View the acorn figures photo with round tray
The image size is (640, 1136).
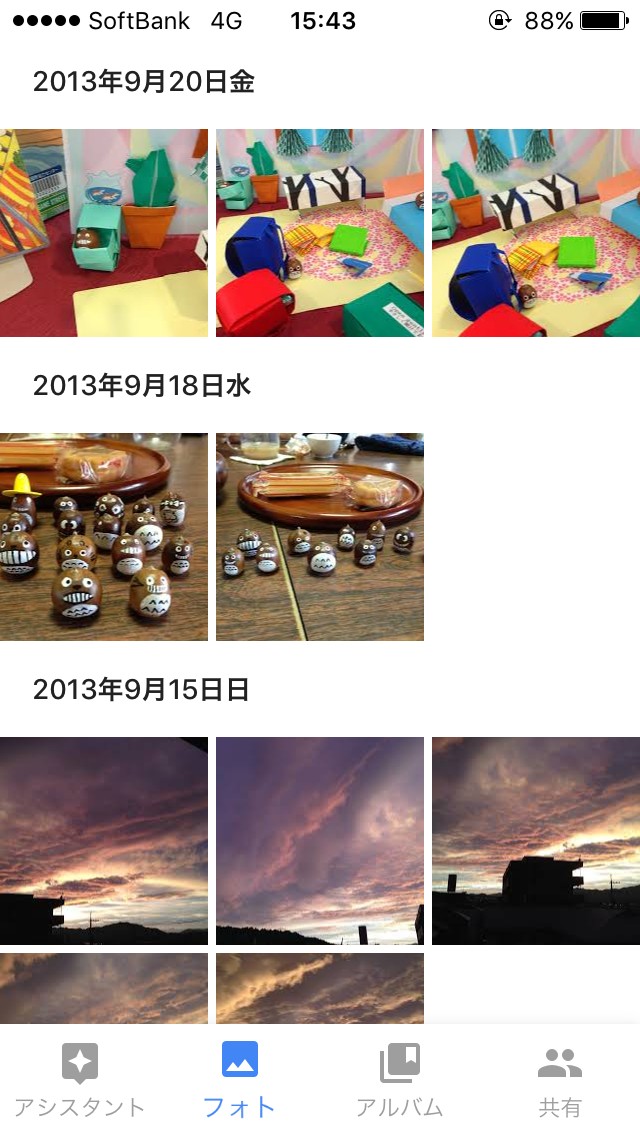tap(320, 537)
